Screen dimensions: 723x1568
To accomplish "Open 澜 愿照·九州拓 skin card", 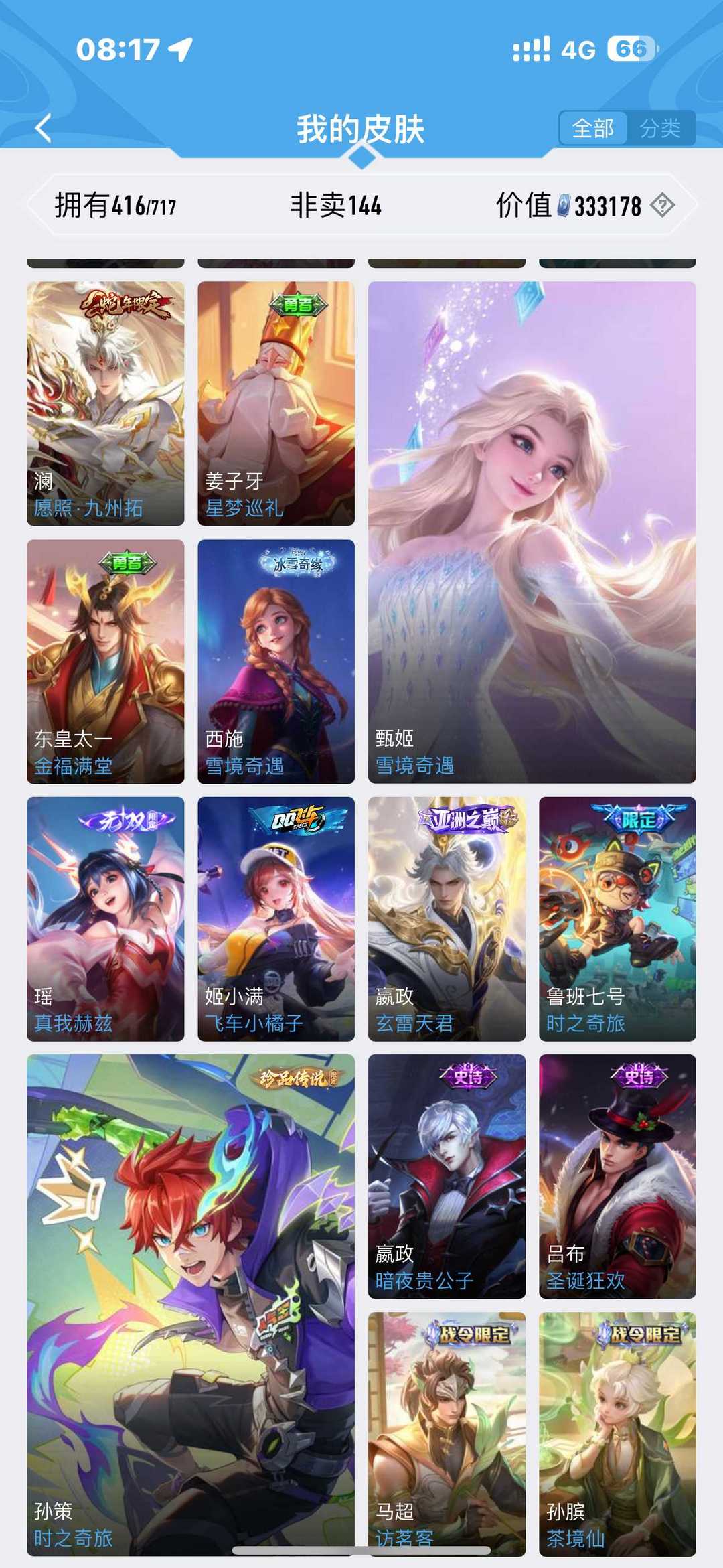I will (x=105, y=403).
